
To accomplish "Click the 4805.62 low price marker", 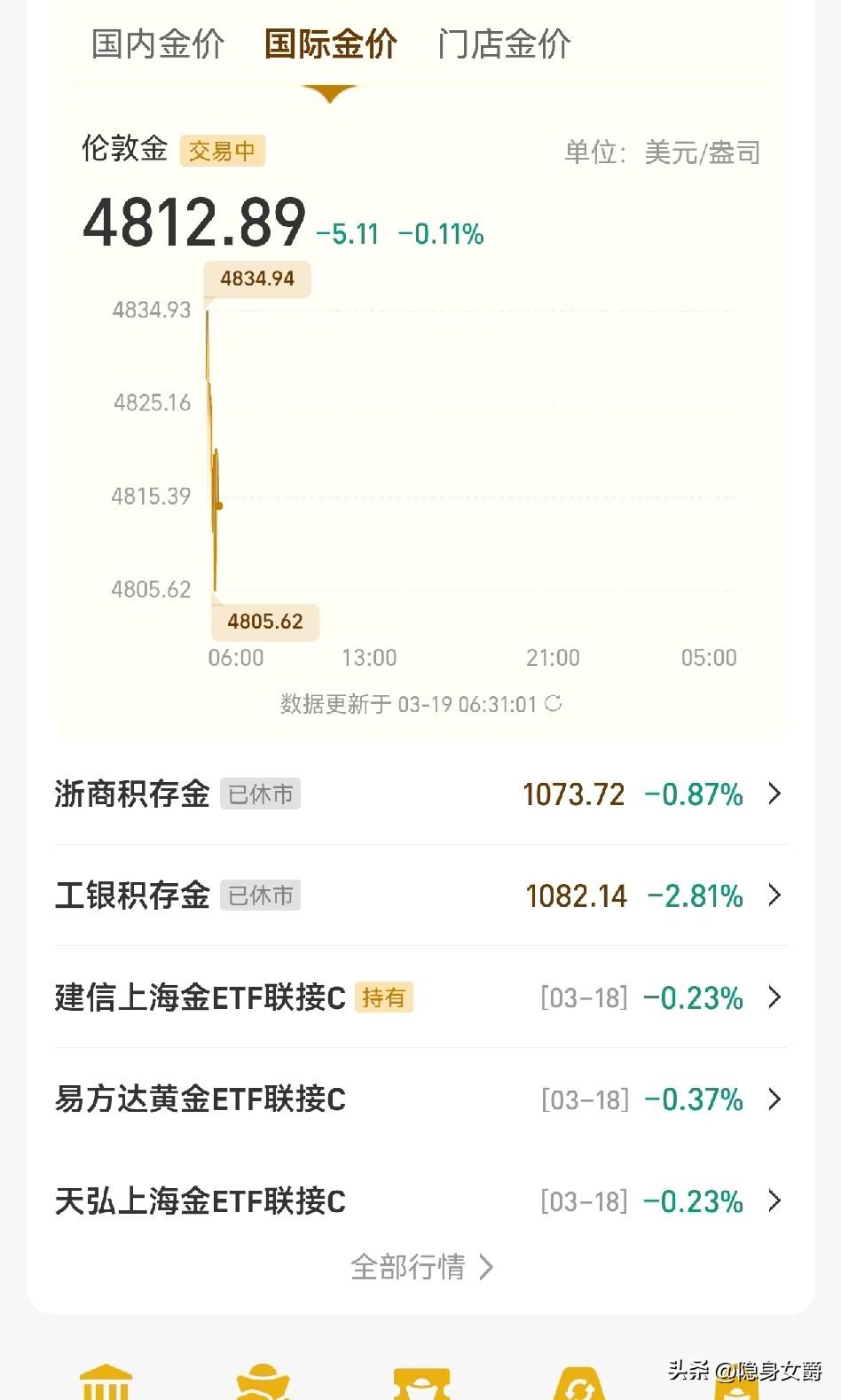I will coord(264,622).
